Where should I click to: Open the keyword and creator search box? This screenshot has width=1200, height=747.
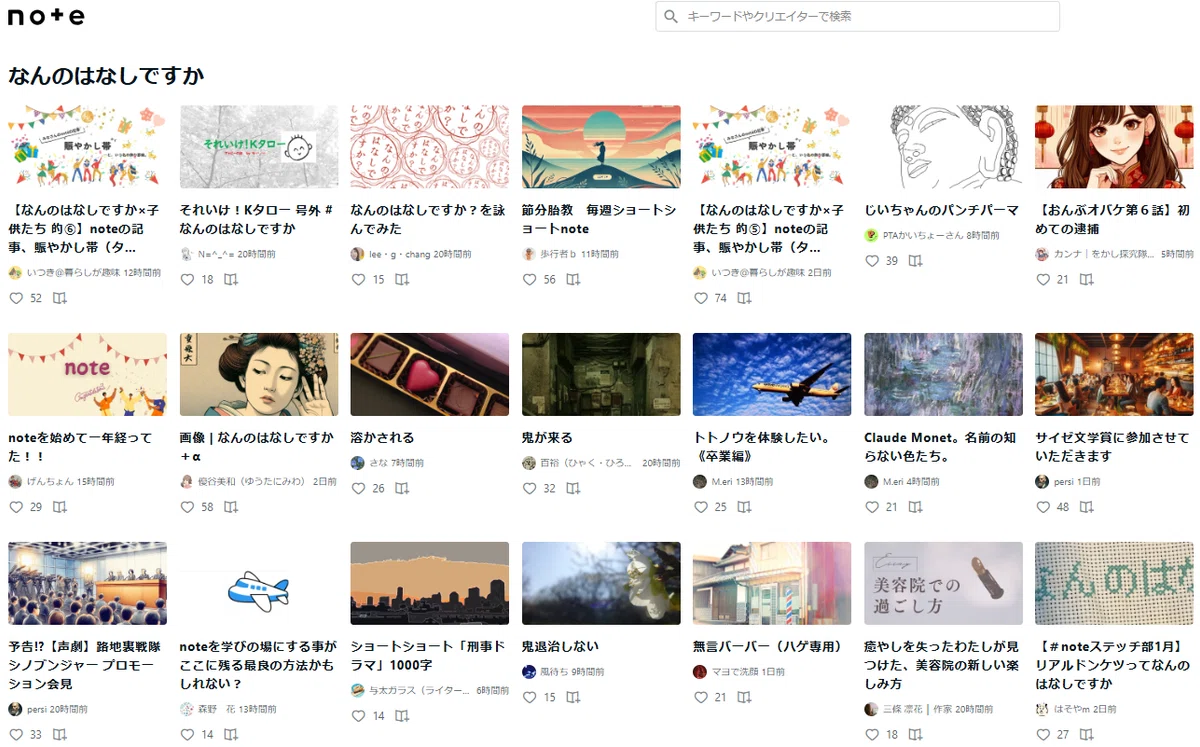[x=857, y=16]
